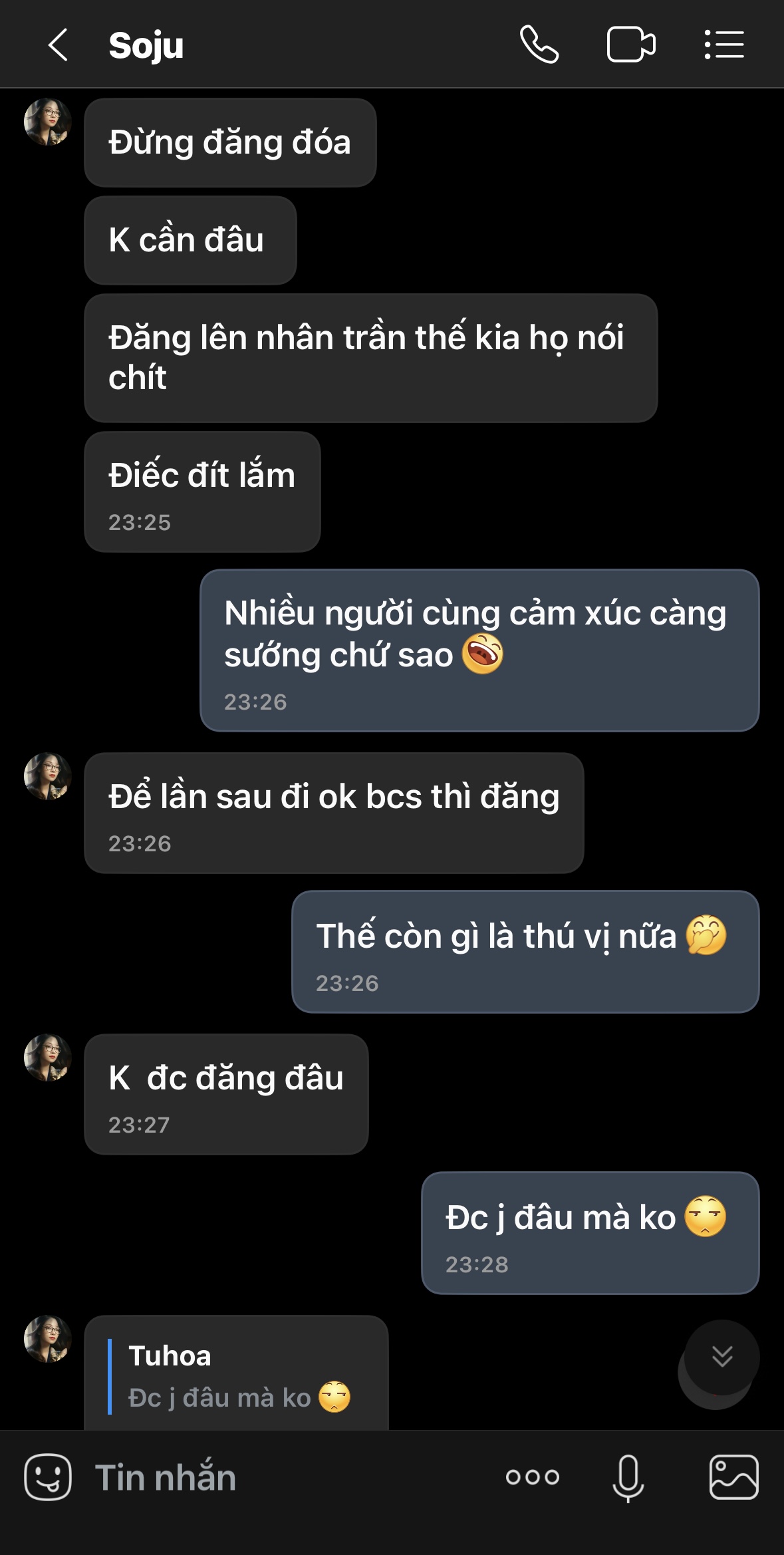Open the photo gallery picker
Screen dimensions: 784x1555
pos(733,1477)
